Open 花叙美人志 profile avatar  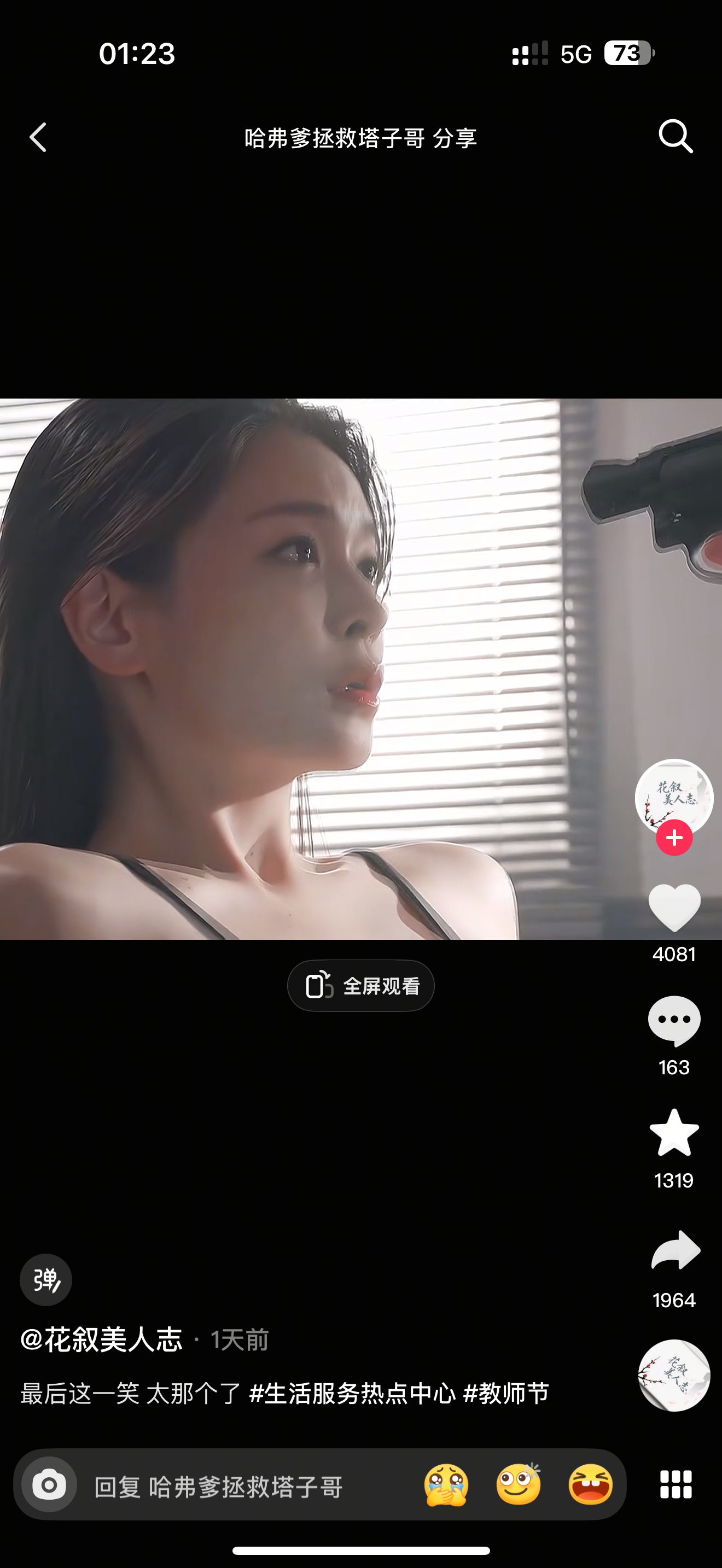[x=673, y=795]
